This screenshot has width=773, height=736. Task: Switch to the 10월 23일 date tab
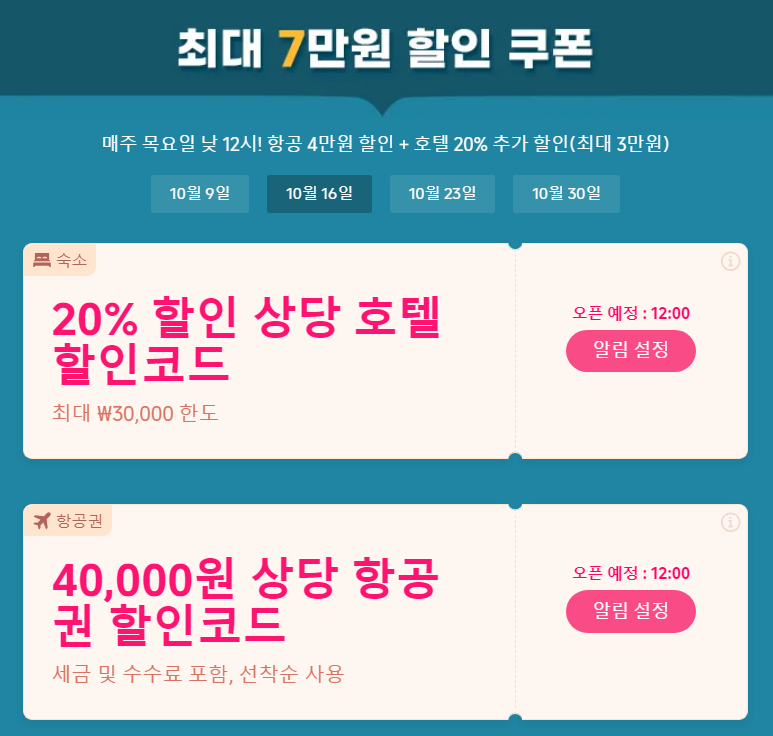[x=442, y=194]
